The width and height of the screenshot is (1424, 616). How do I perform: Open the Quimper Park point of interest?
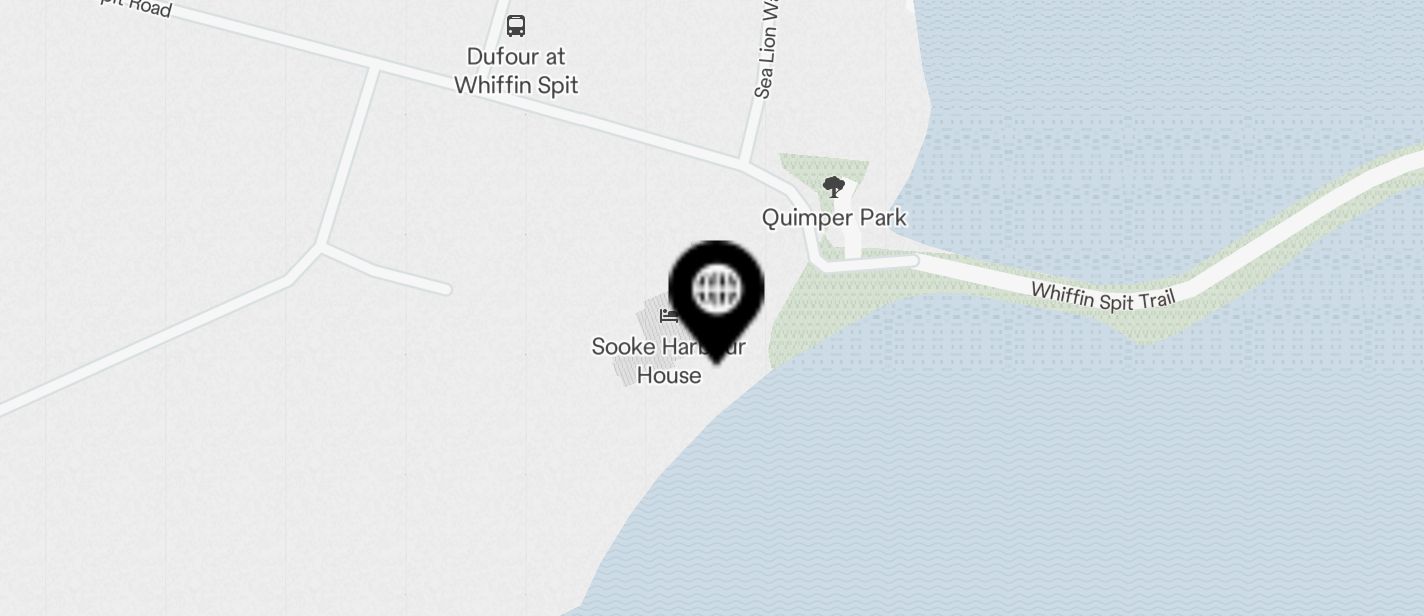832,187
